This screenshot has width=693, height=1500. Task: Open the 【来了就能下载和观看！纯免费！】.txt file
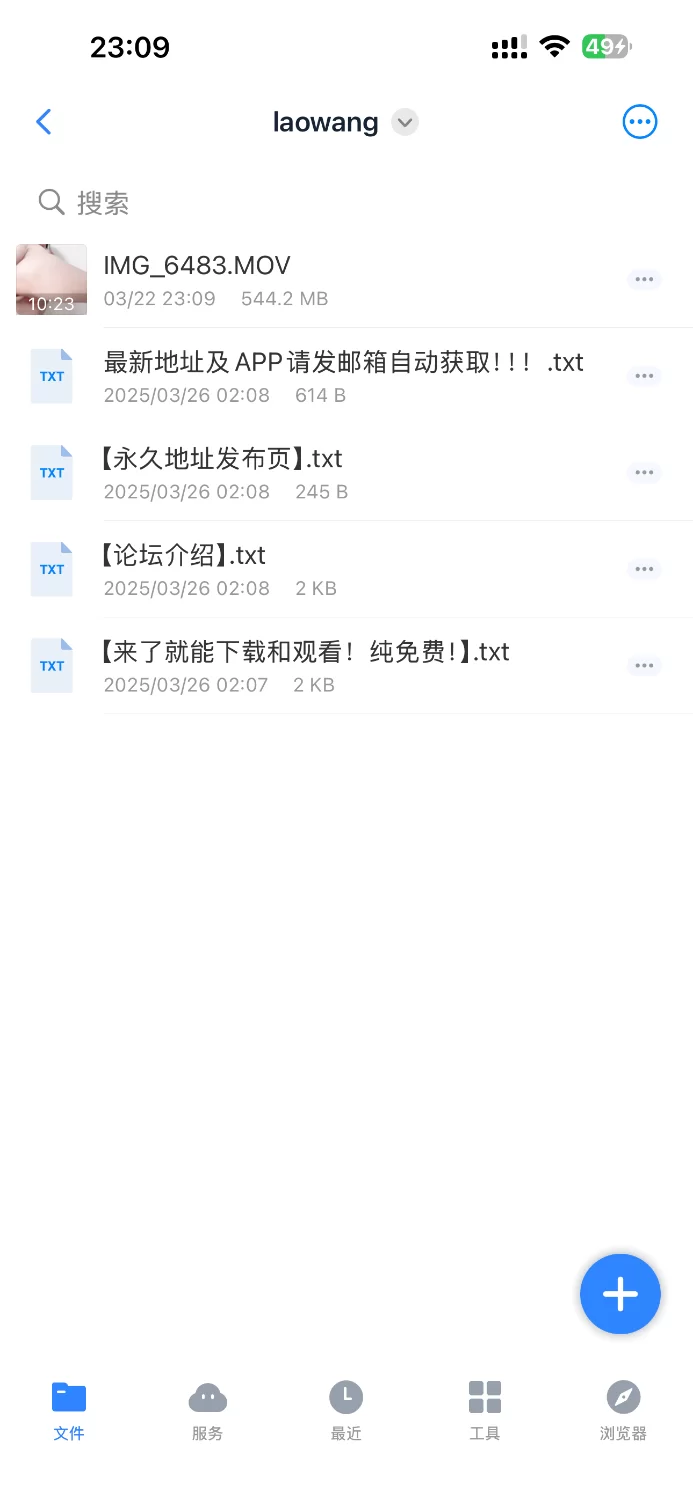(305, 666)
